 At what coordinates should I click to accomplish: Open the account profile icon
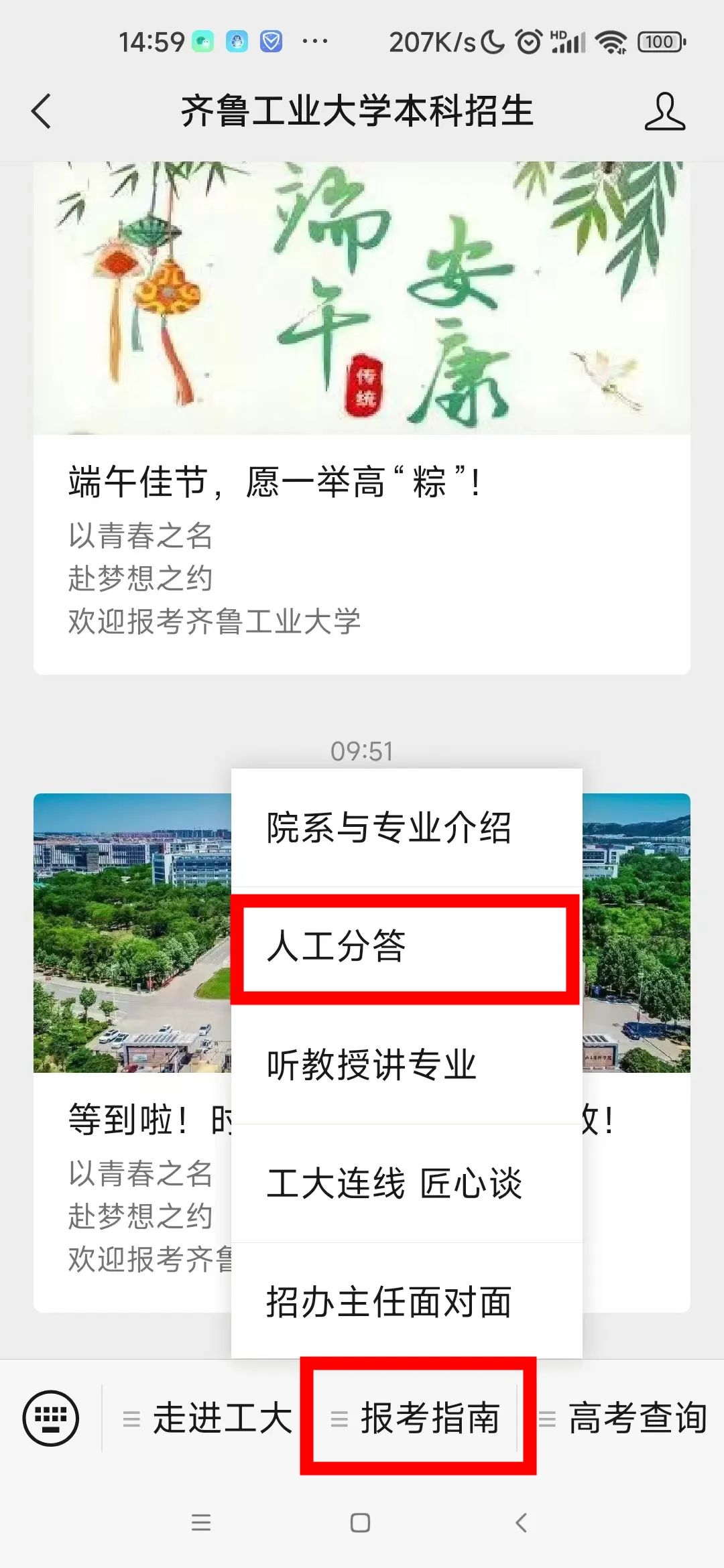tap(664, 111)
